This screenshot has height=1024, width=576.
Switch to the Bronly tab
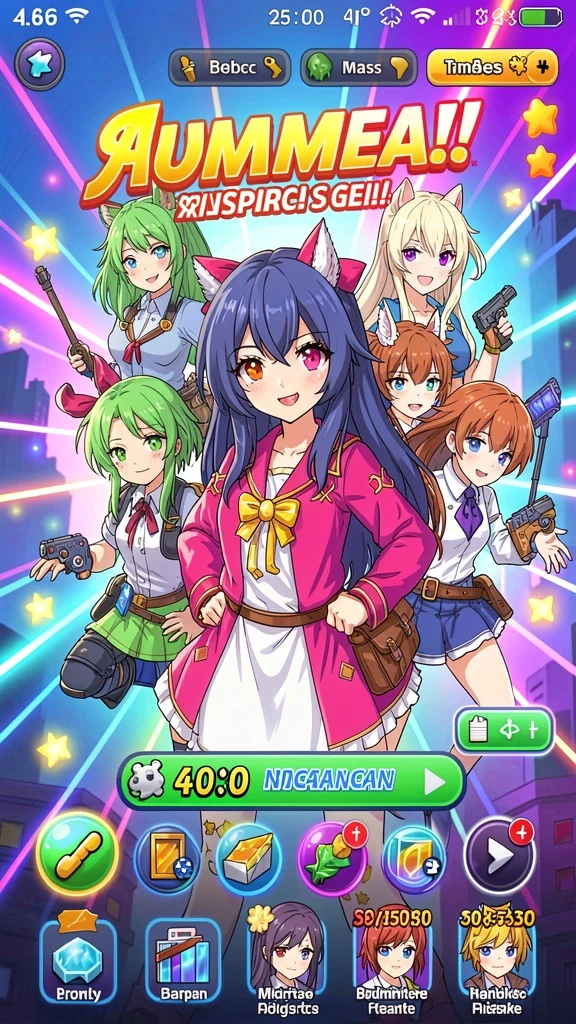point(78,960)
